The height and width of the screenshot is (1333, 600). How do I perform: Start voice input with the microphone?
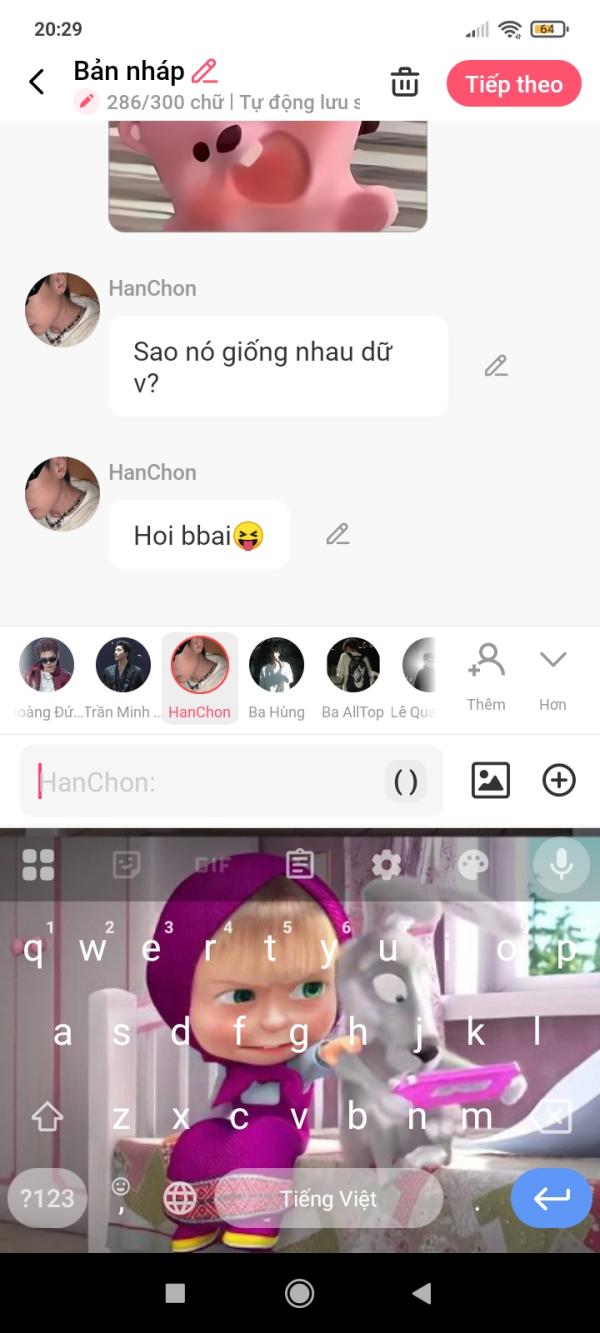561,864
